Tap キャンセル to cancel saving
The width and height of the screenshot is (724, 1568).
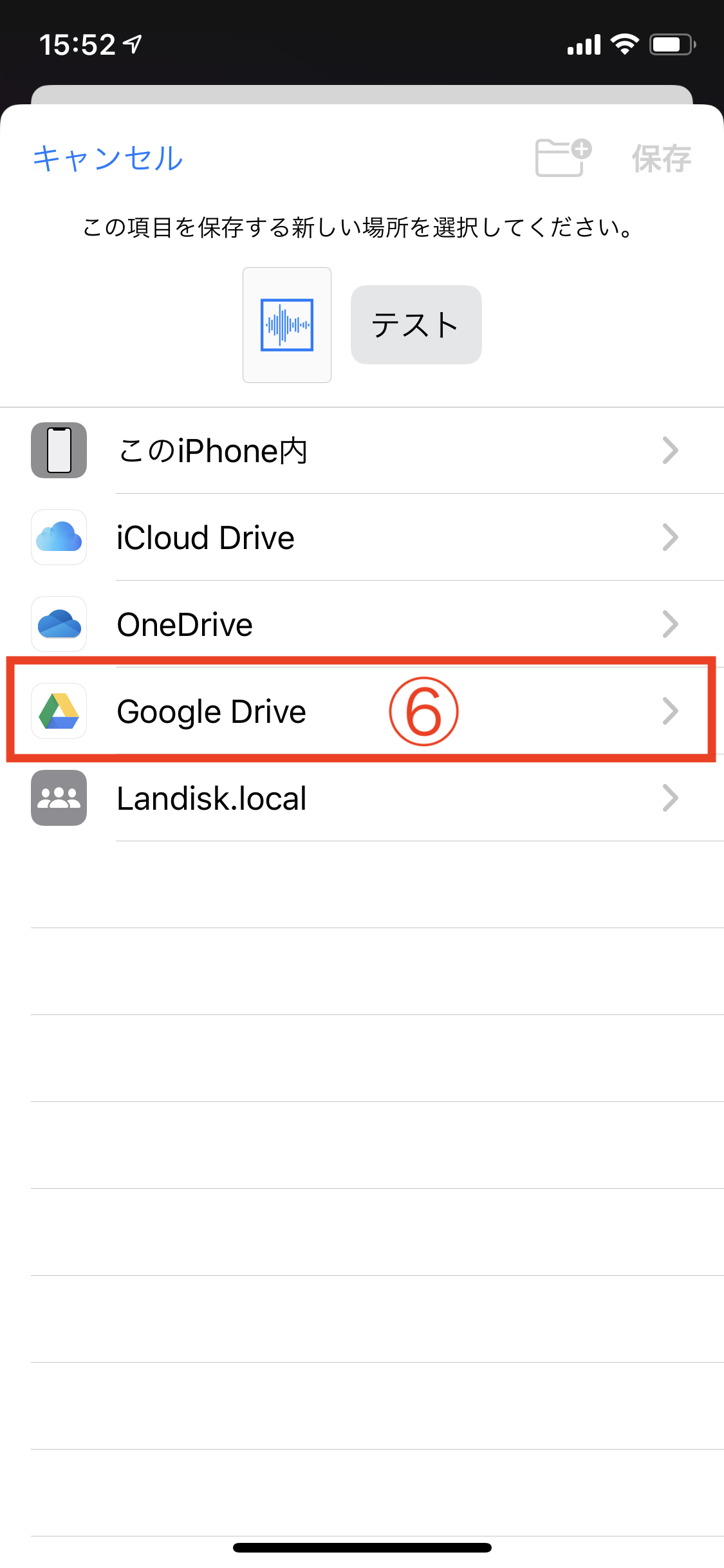(107, 158)
